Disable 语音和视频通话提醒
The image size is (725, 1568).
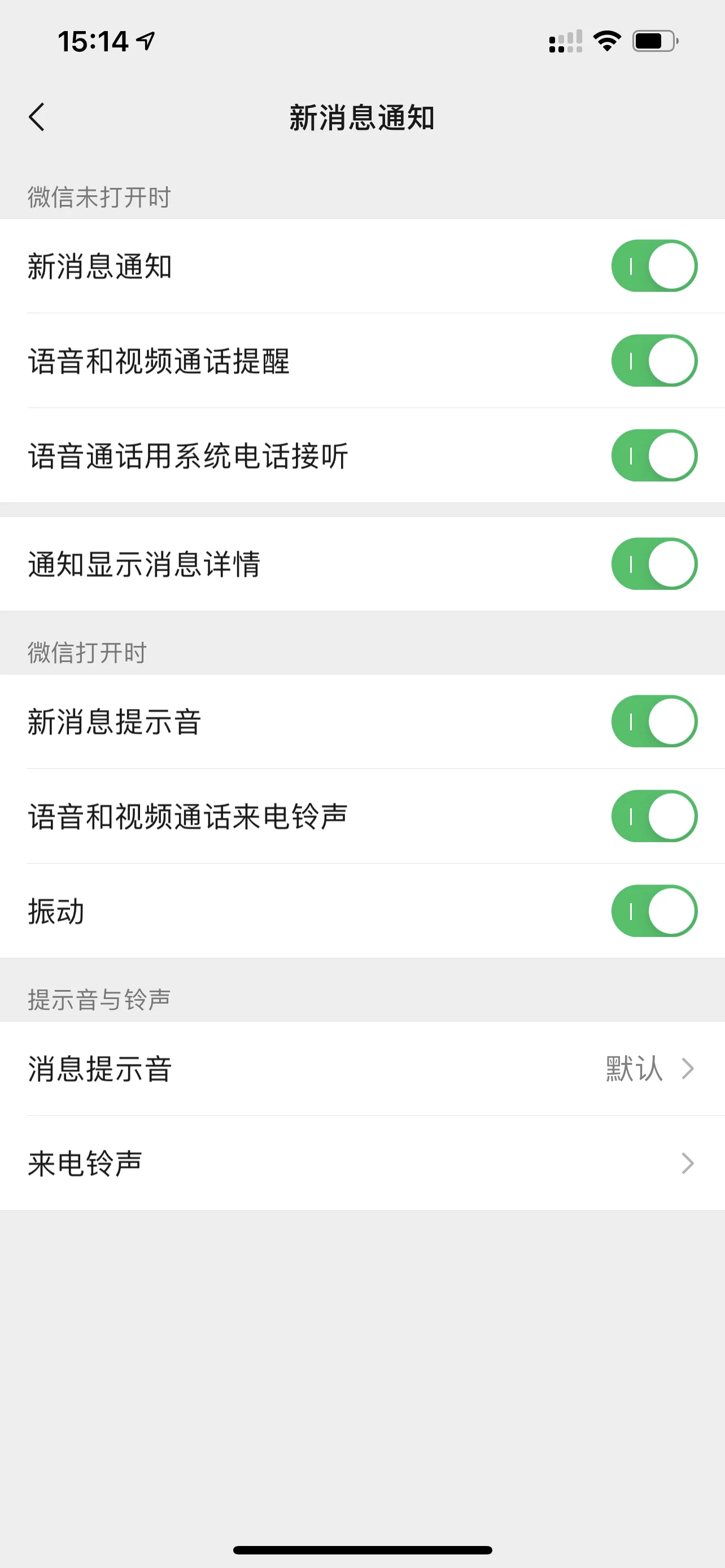pyautogui.click(x=654, y=361)
